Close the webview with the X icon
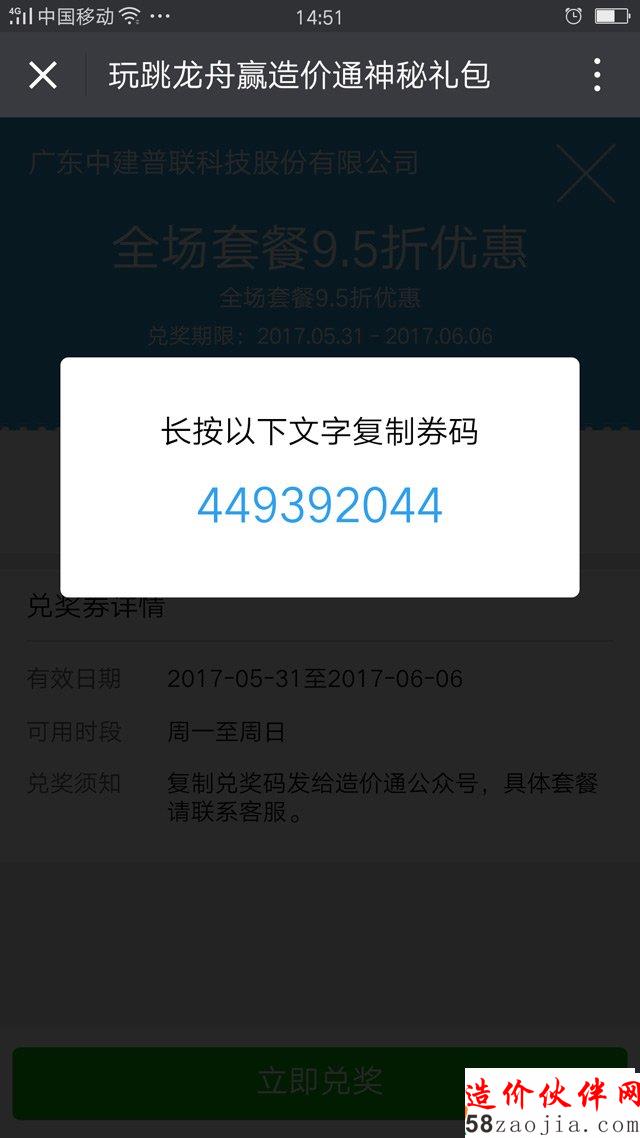 tap(43, 75)
